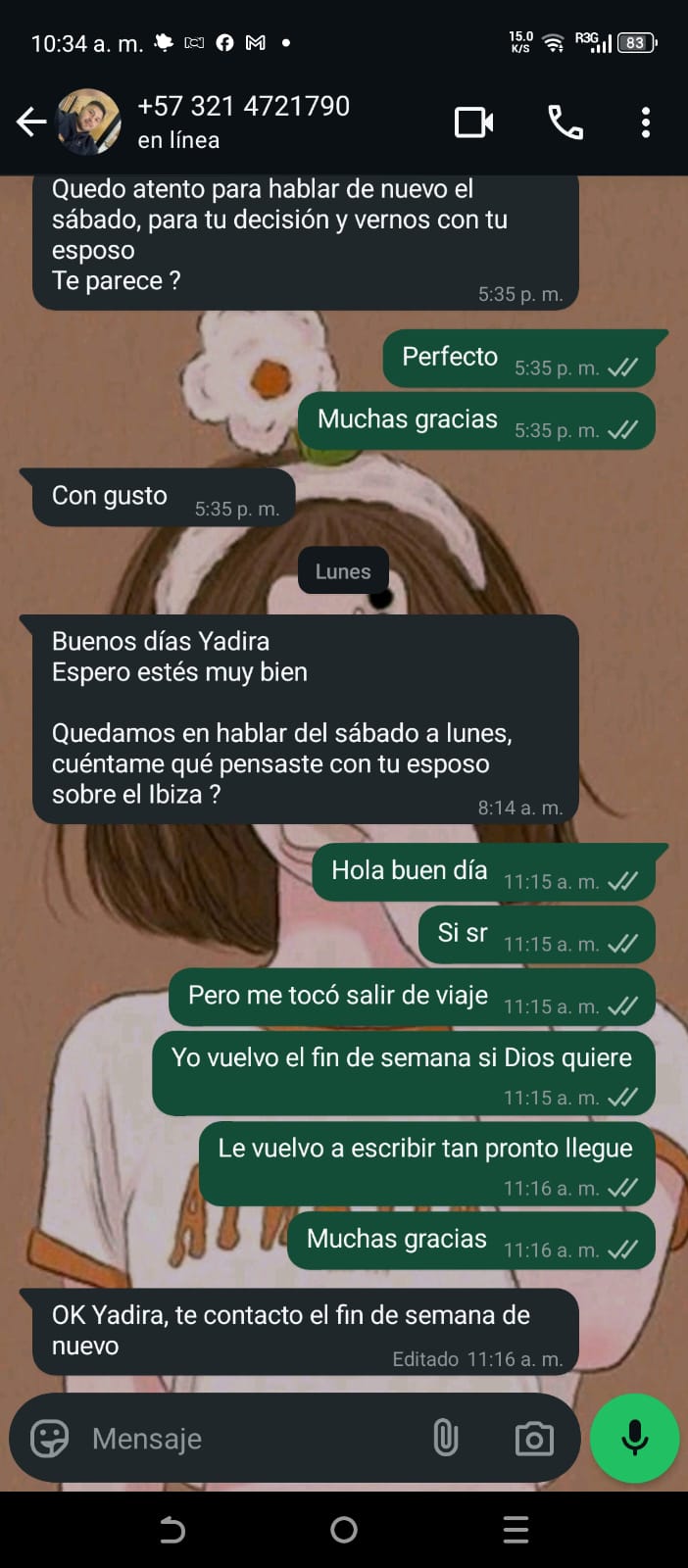Record a voice message with the microphone
The width and height of the screenshot is (688, 1568).
(x=635, y=1438)
